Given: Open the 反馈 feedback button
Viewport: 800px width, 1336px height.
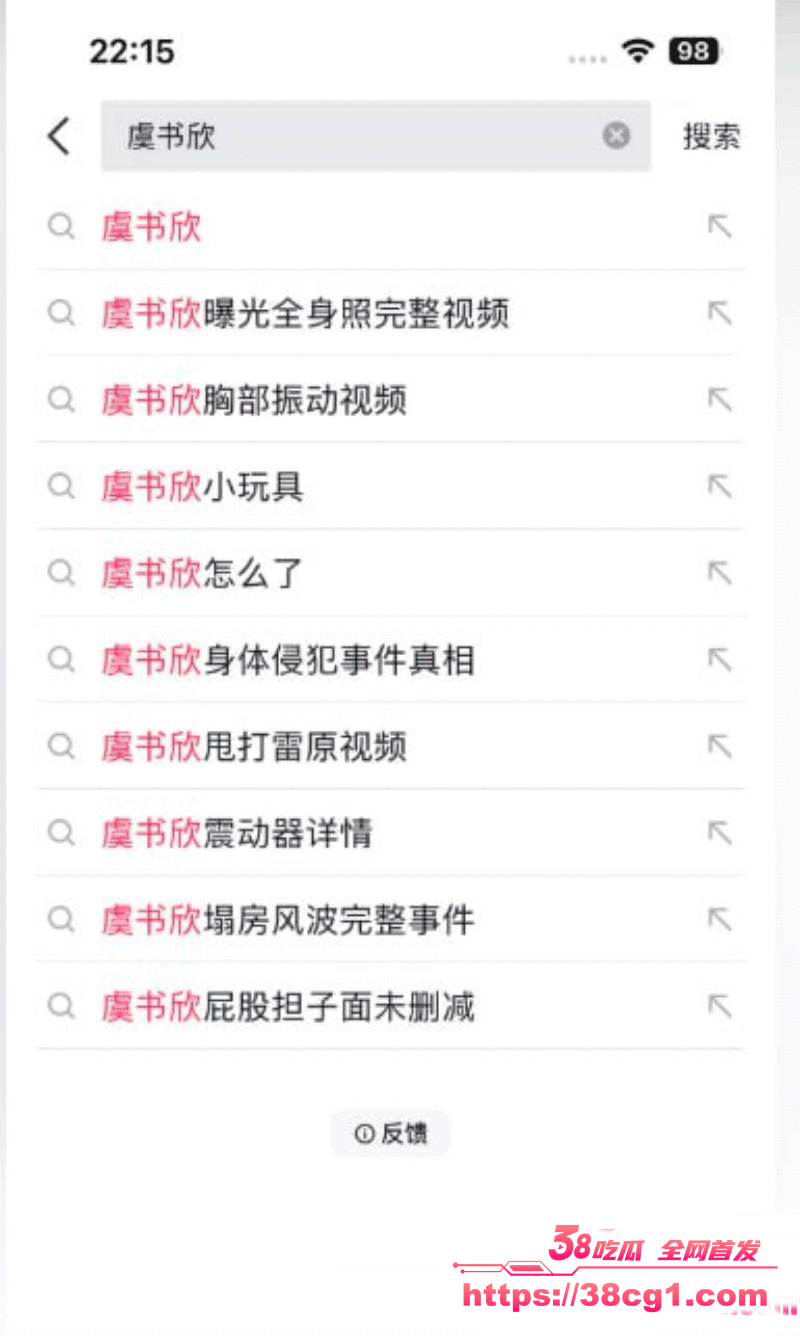Looking at the screenshot, I should coord(391,1133).
